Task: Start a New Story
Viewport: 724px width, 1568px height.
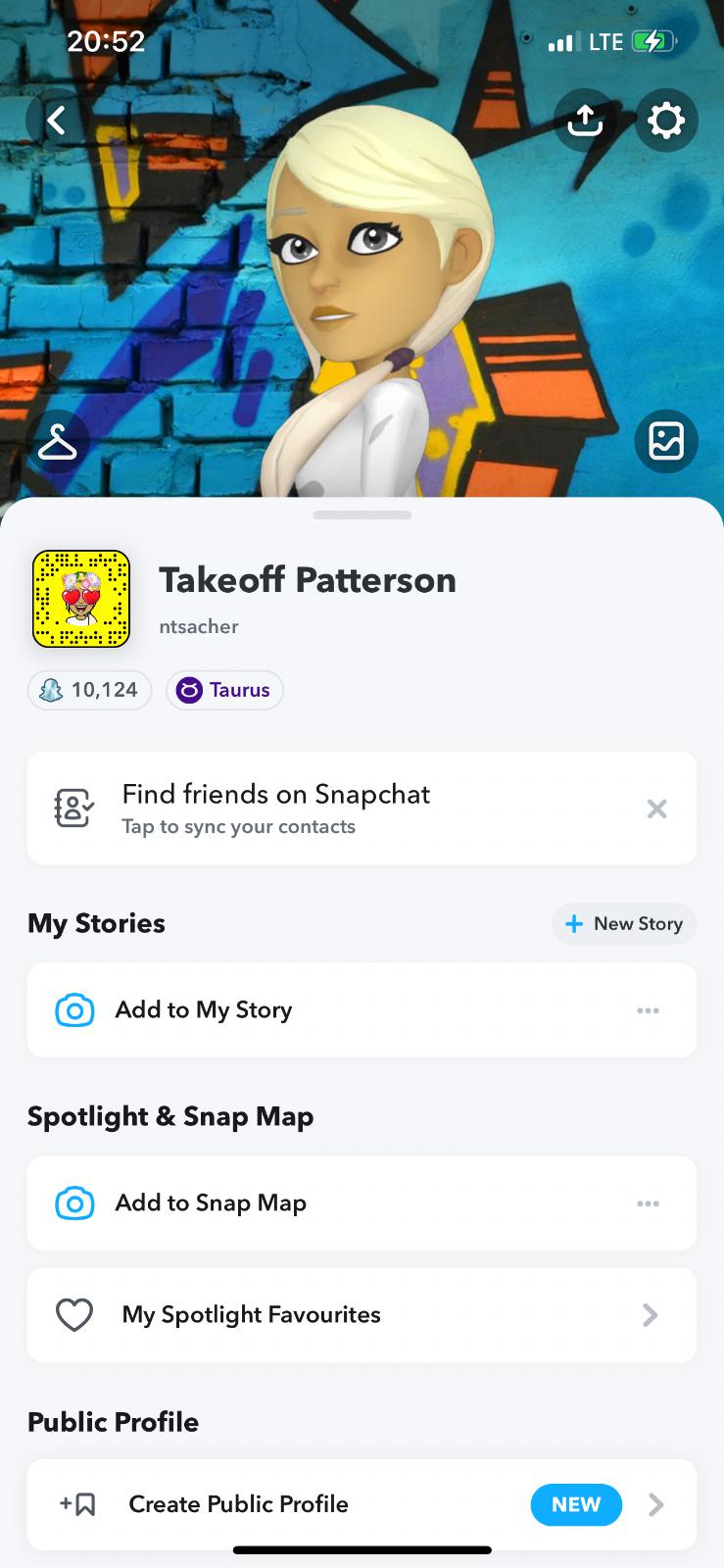Action: click(x=624, y=923)
